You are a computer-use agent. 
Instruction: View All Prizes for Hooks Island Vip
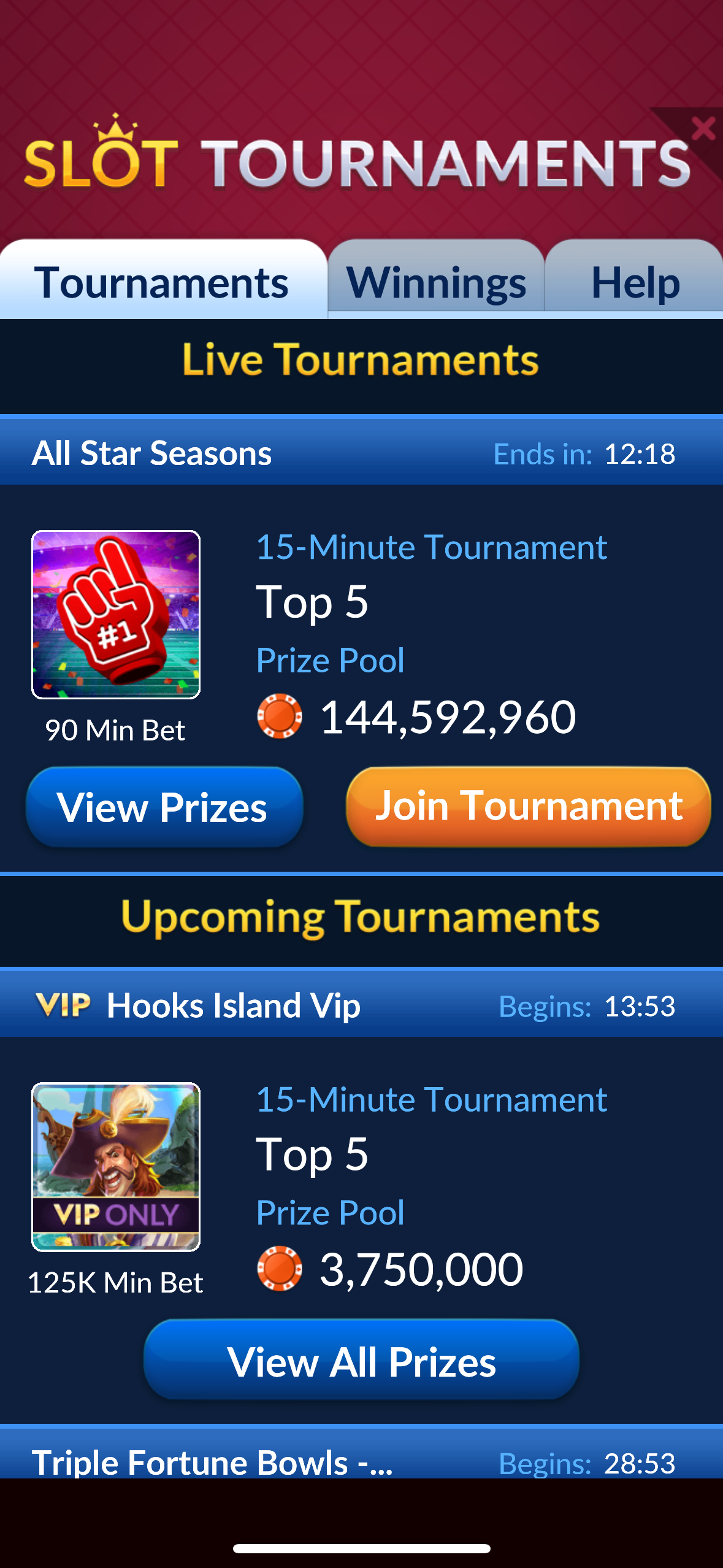click(361, 1361)
